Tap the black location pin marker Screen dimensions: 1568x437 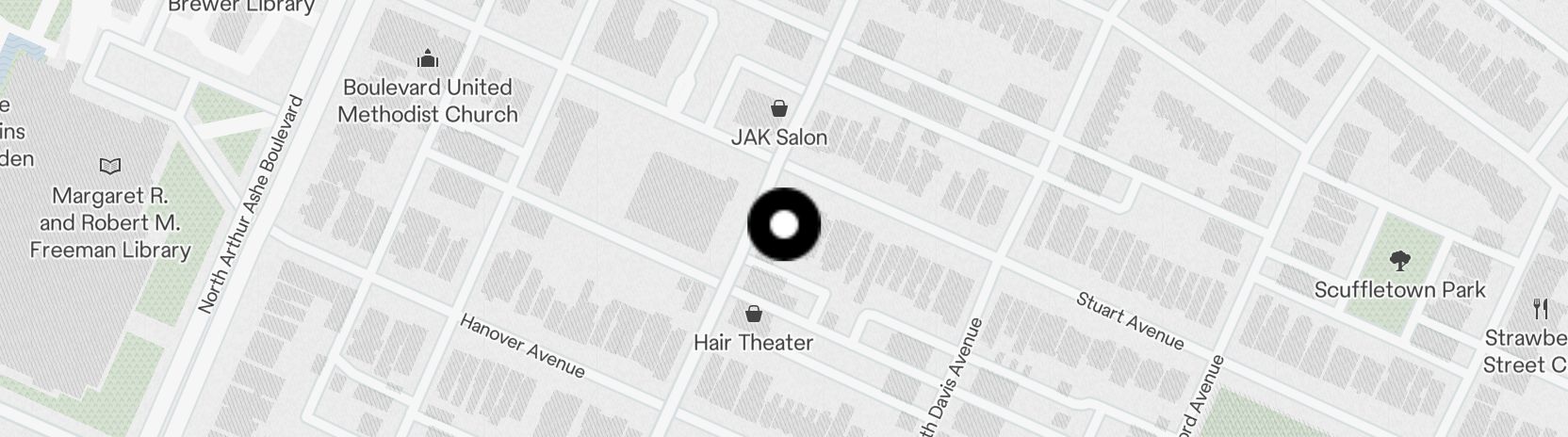(784, 225)
